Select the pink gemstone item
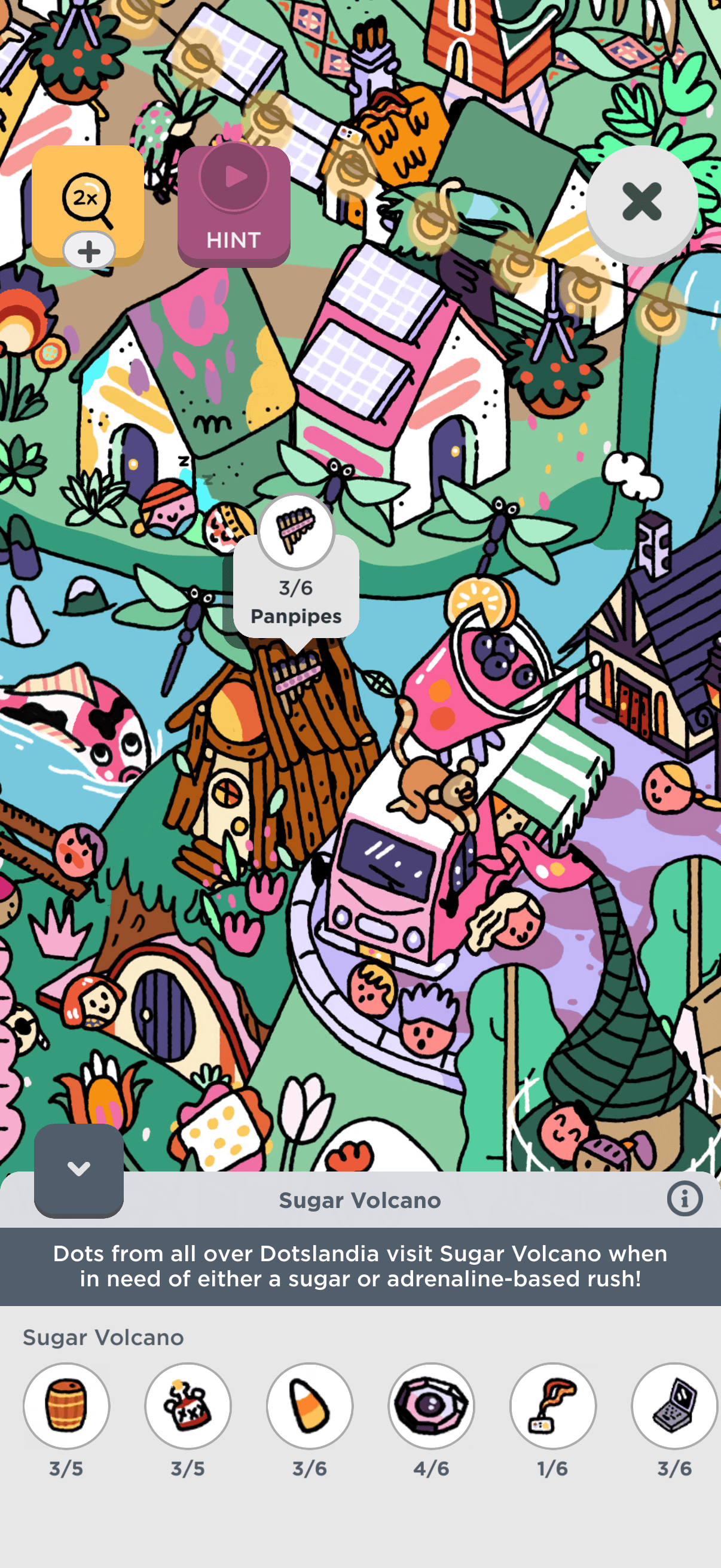Image resolution: width=721 pixels, height=1568 pixels. point(432,1405)
